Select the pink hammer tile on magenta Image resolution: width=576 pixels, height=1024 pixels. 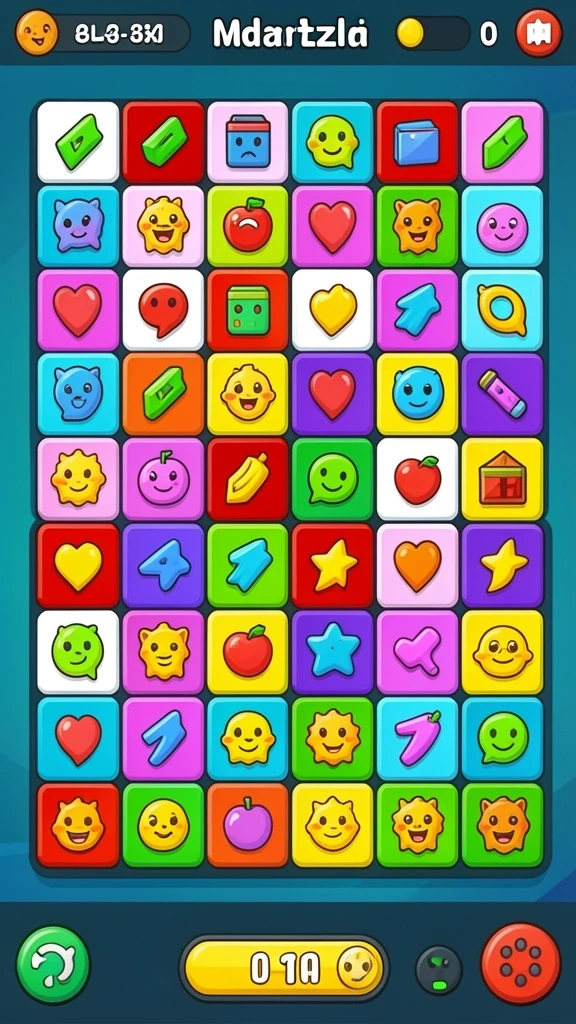click(417, 651)
